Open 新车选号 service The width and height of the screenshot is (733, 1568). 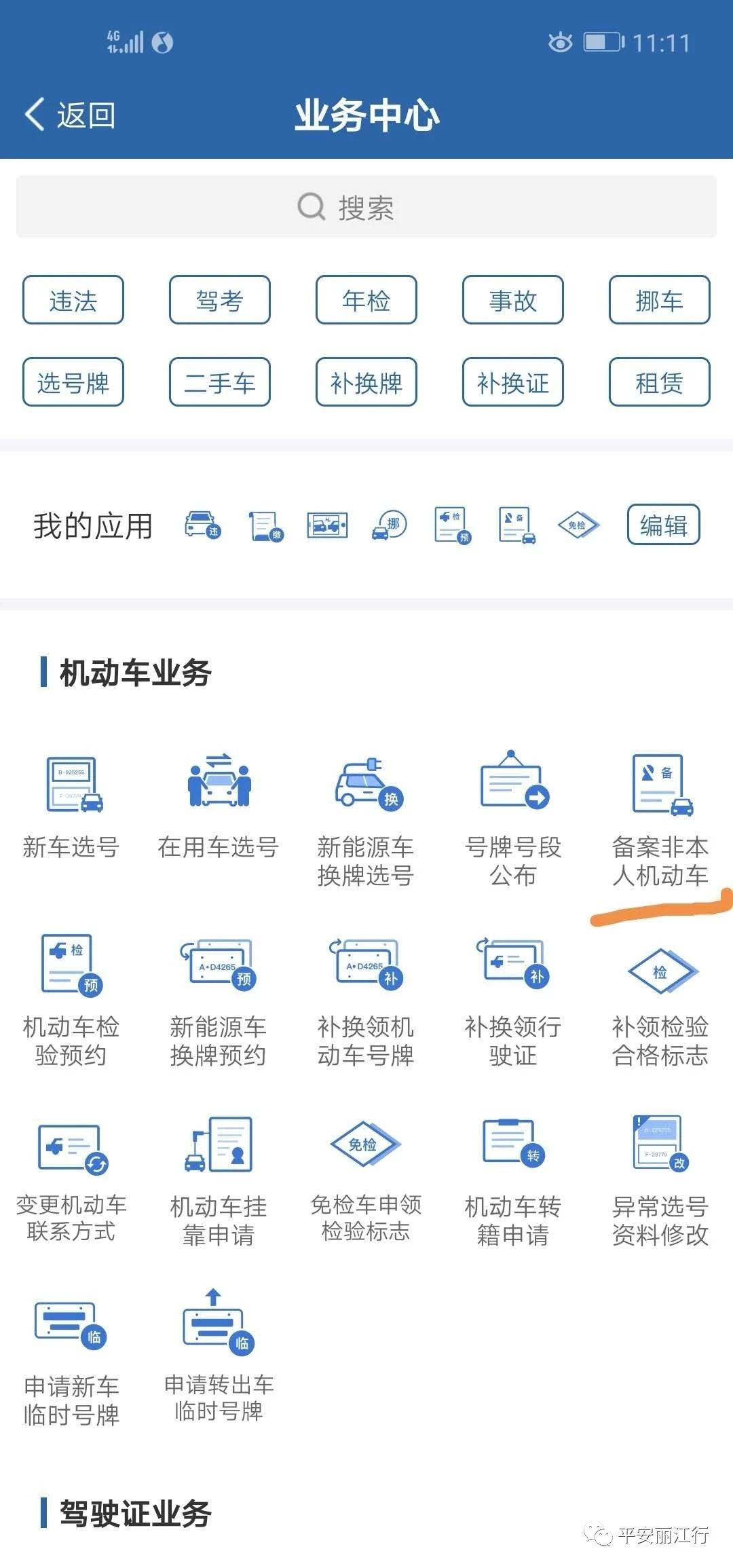pos(71,808)
